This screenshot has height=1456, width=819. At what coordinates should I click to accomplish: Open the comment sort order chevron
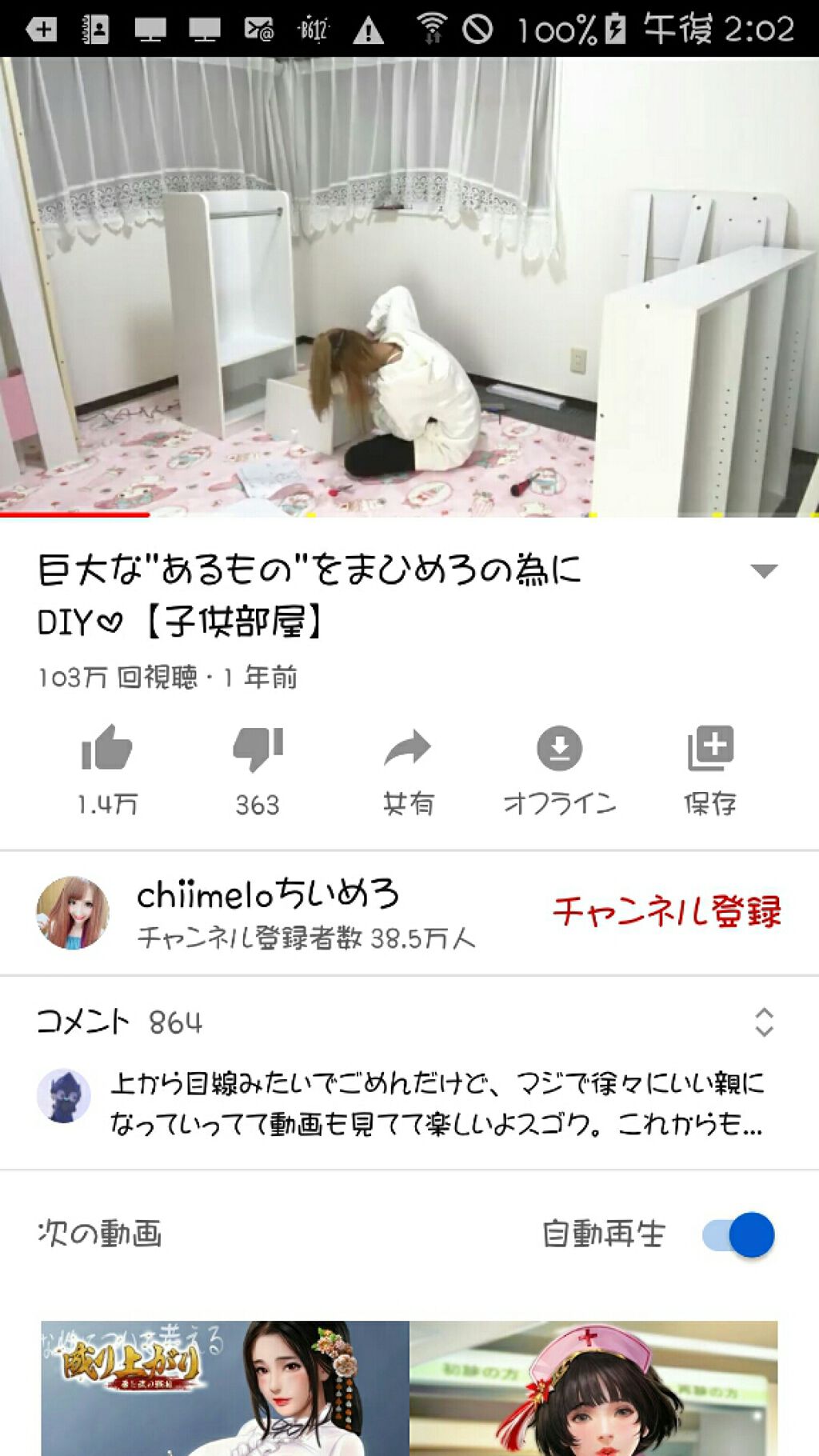pyautogui.click(x=764, y=1020)
